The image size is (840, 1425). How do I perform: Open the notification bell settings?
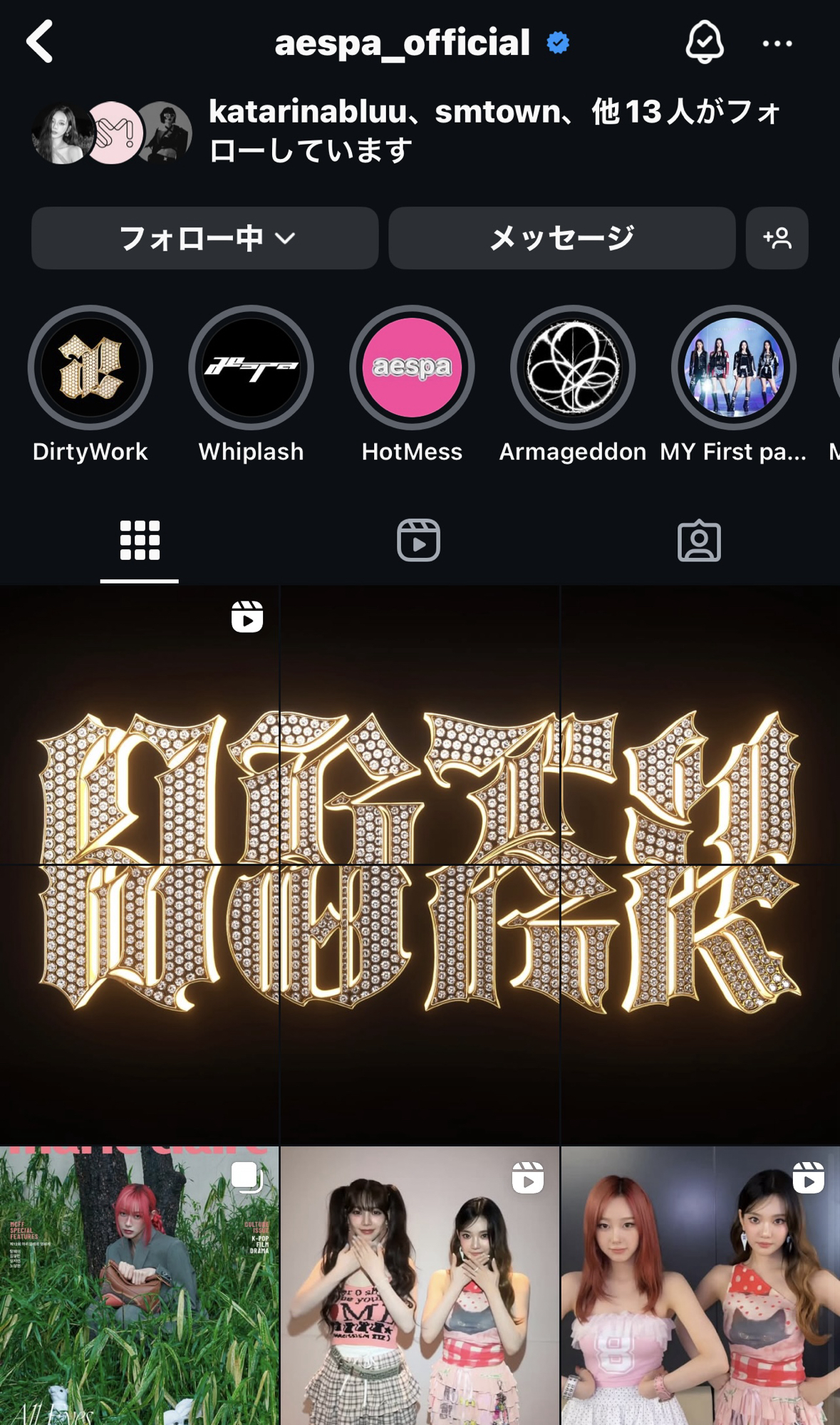coord(704,42)
